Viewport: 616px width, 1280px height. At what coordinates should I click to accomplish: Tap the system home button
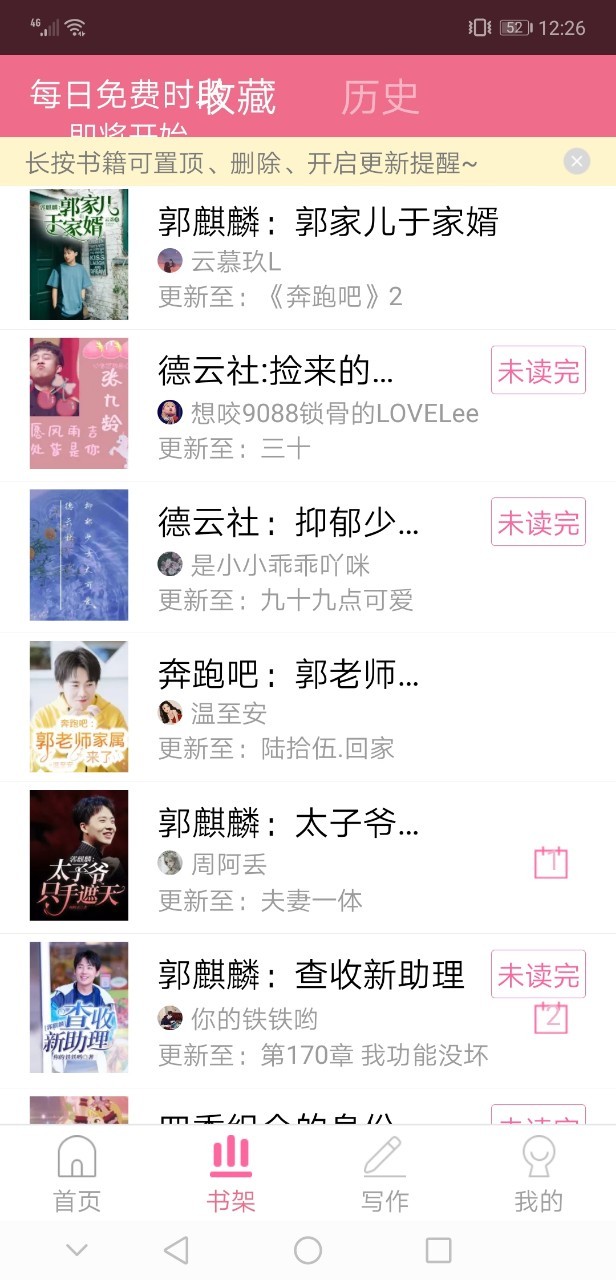click(x=308, y=1250)
